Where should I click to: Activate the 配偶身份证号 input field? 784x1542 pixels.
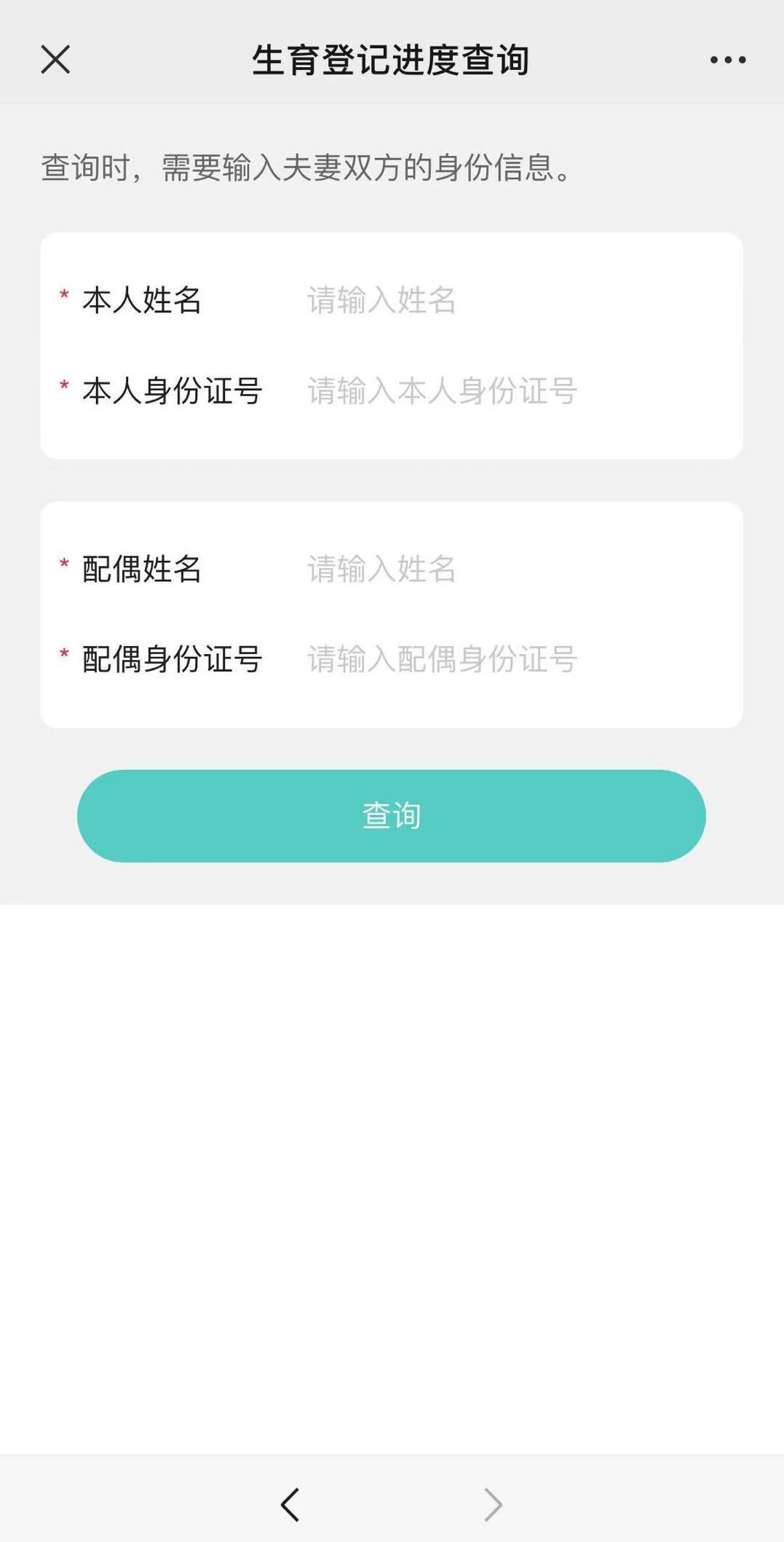click(510, 659)
